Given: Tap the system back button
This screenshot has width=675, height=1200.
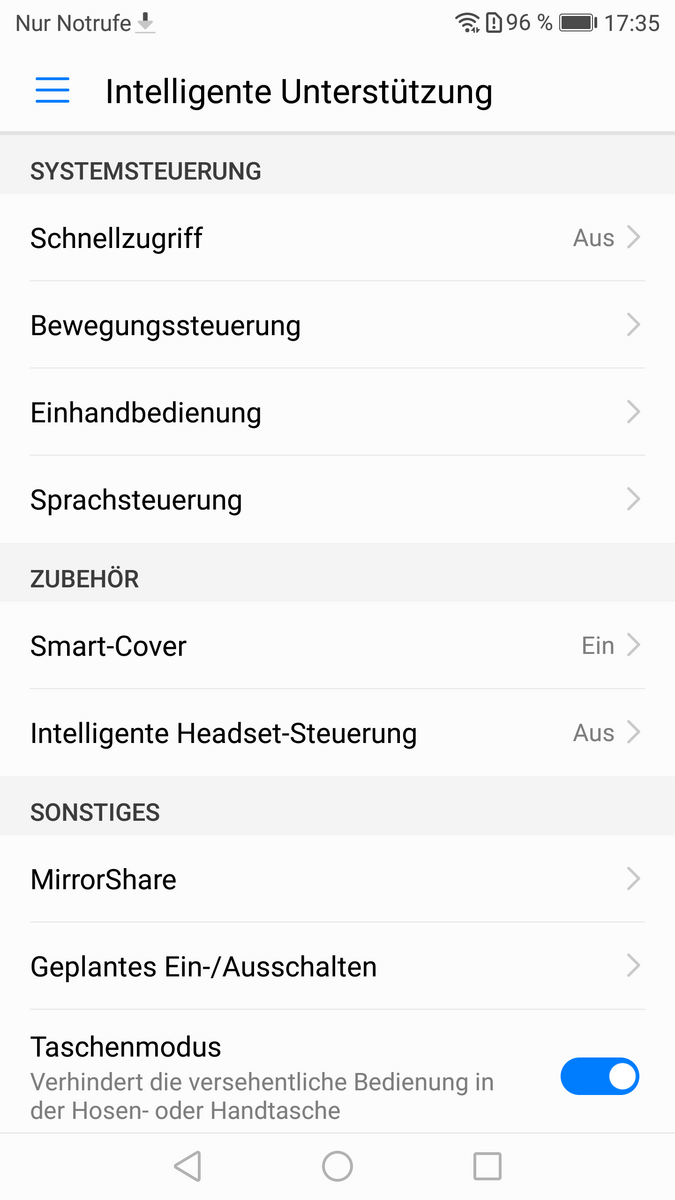Looking at the screenshot, I should 187,1166.
